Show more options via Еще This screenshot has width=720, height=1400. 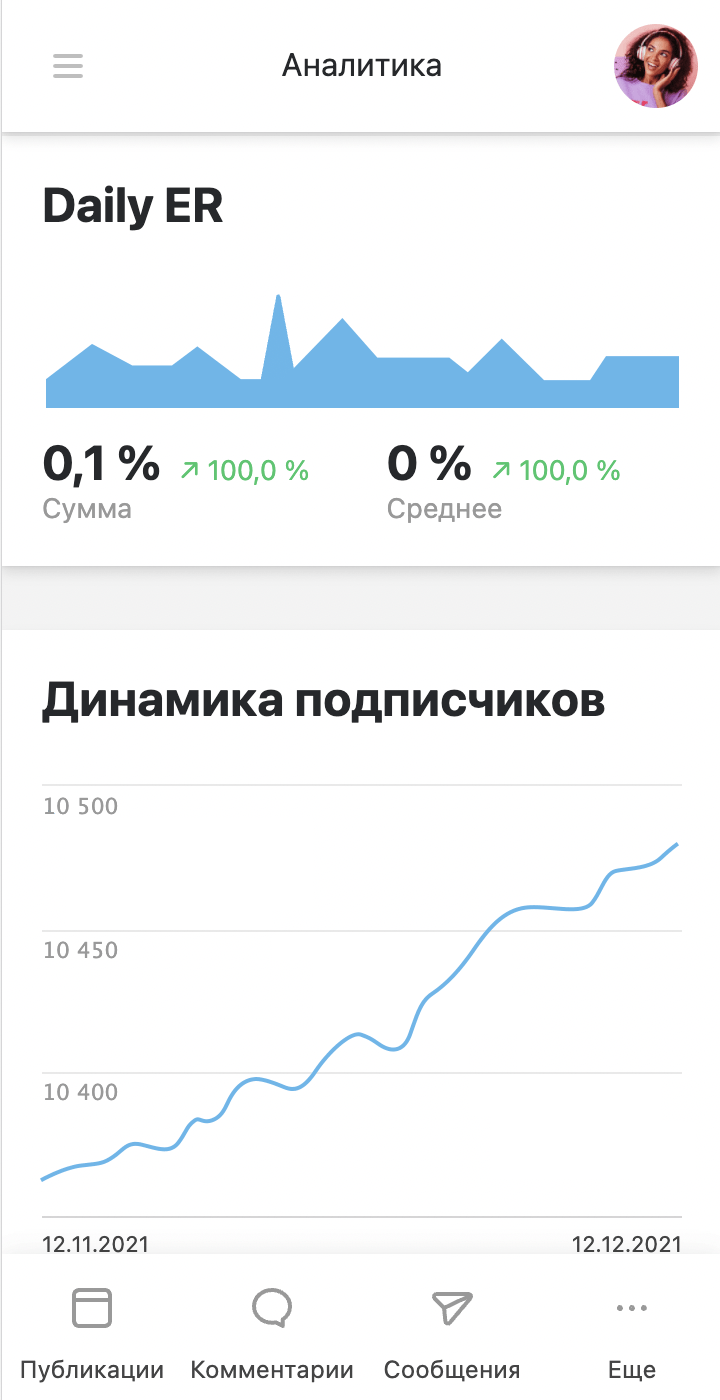pyautogui.click(x=632, y=1330)
